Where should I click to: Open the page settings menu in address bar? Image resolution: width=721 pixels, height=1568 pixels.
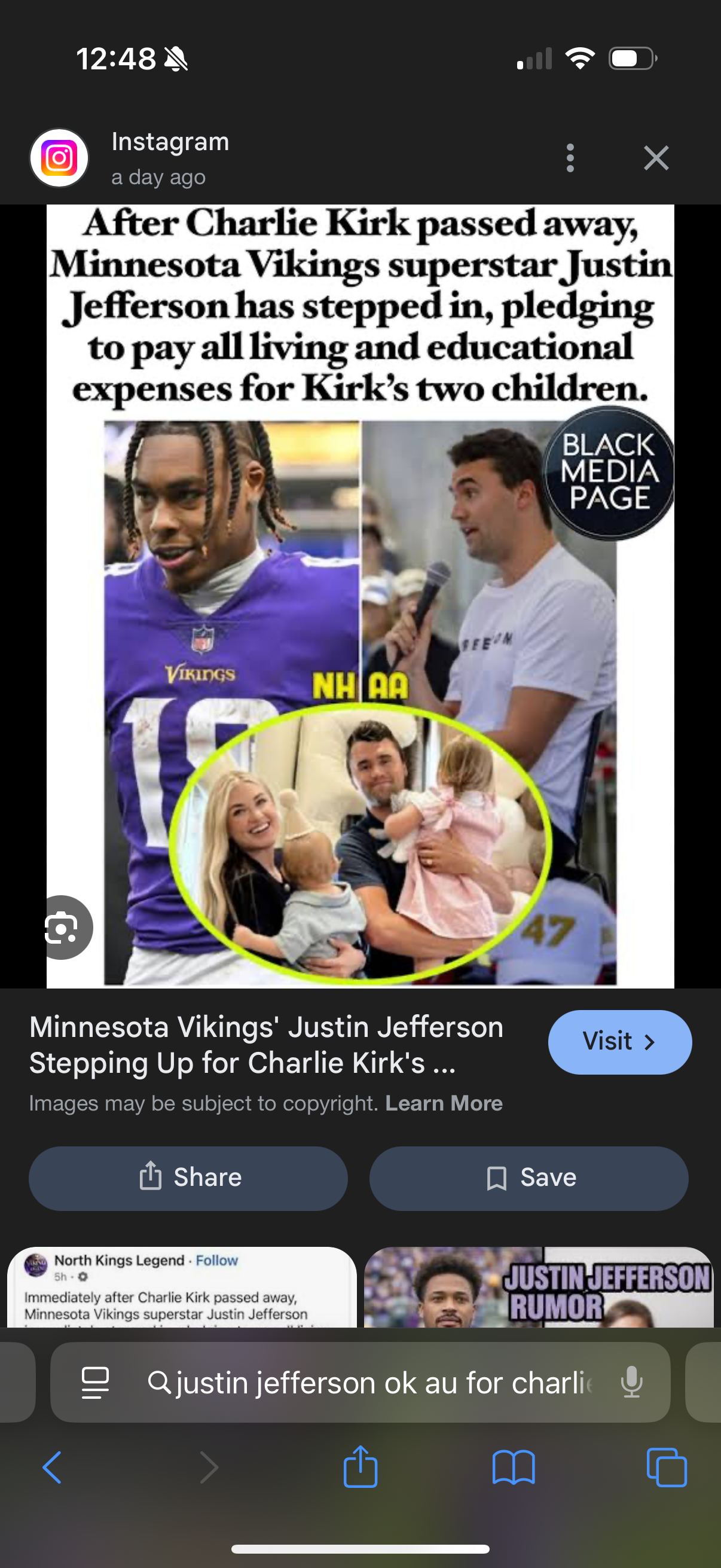coord(96,1383)
